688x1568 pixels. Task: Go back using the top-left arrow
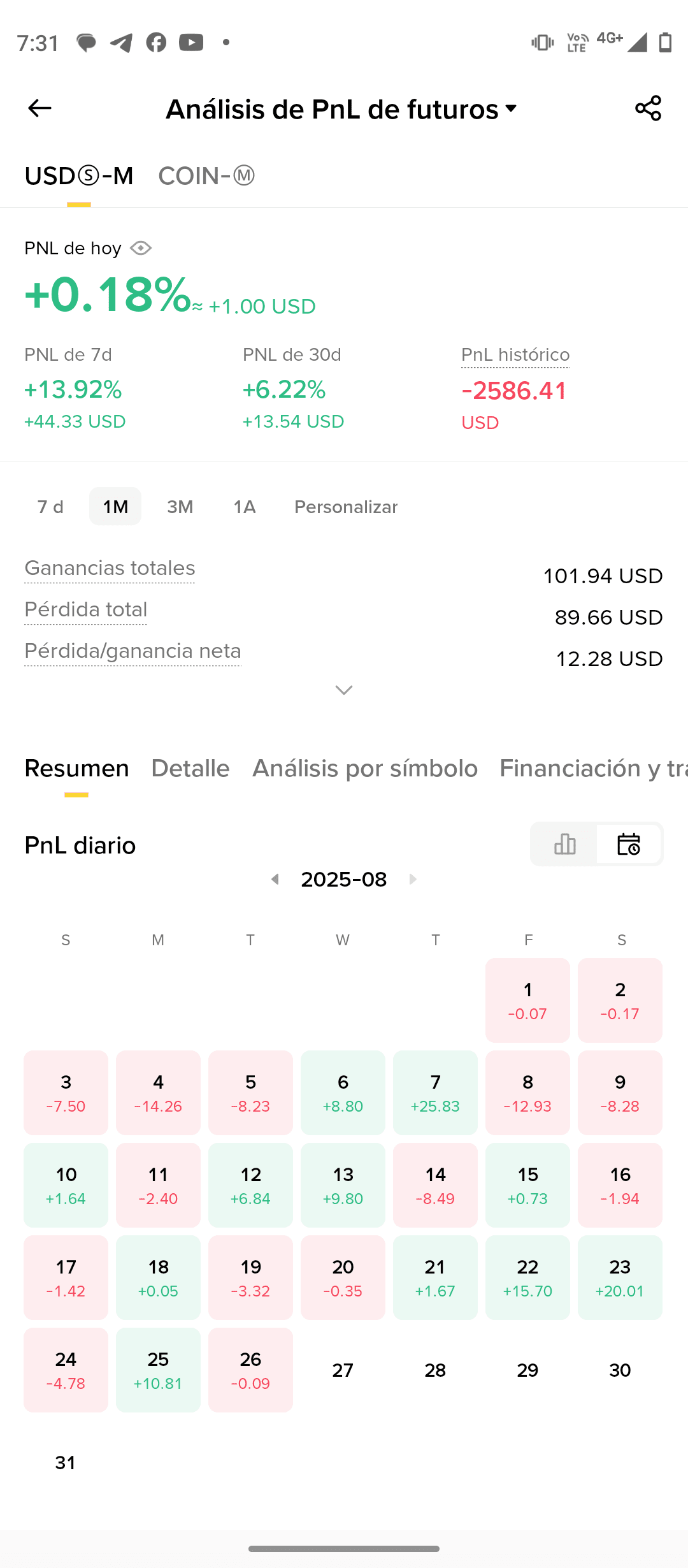39,108
